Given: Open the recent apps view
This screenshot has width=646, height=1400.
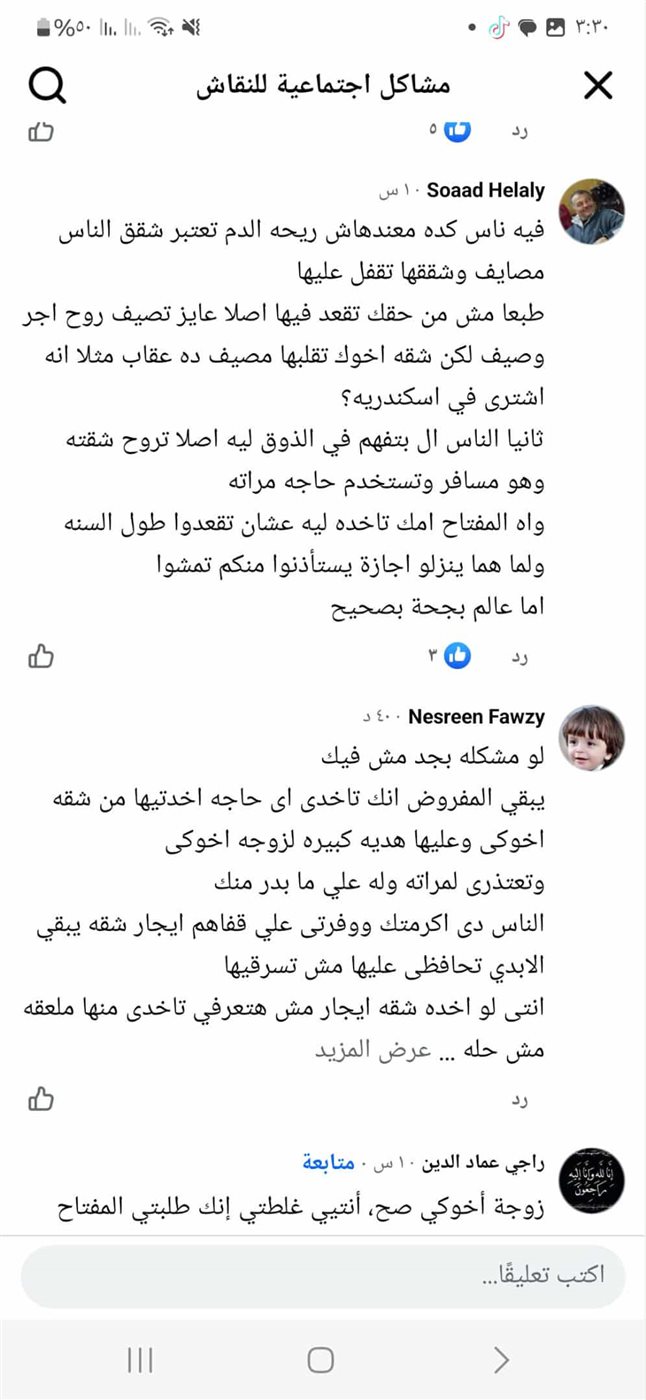Looking at the screenshot, I should point(140,1360).
